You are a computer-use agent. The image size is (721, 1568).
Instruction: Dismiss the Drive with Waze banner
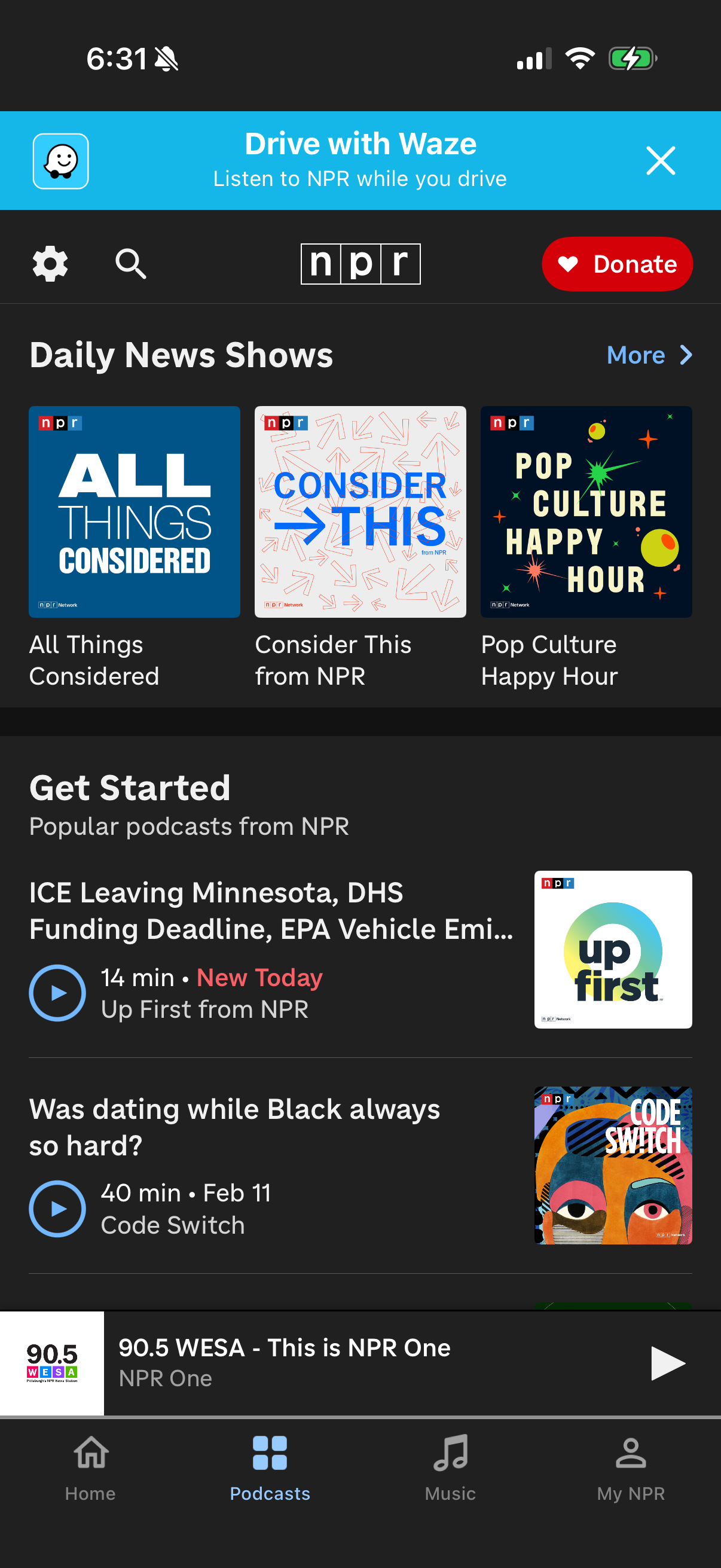pyautogui.click(x=661, y=160)
